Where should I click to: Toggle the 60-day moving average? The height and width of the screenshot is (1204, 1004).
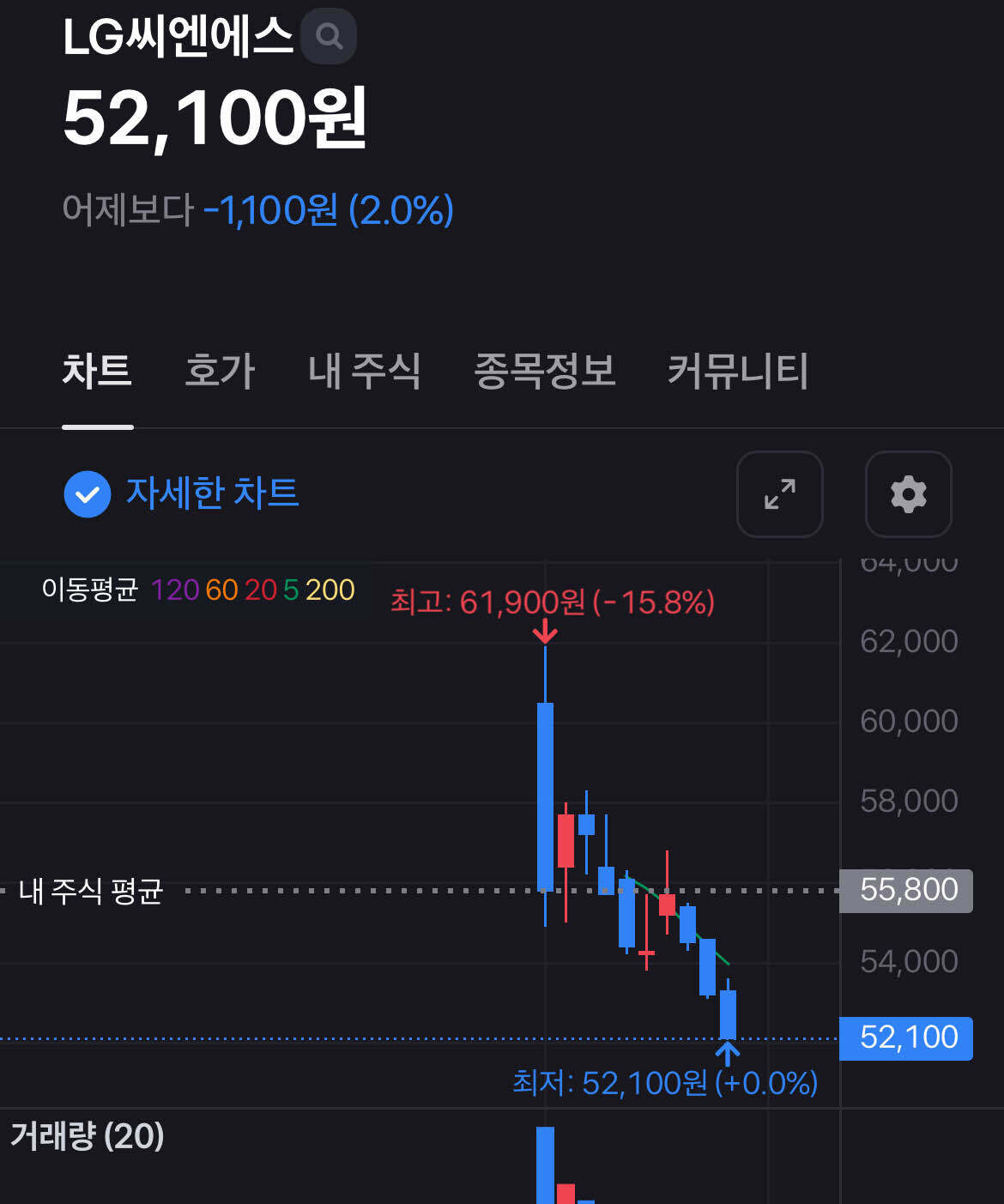tap(222, 590)
